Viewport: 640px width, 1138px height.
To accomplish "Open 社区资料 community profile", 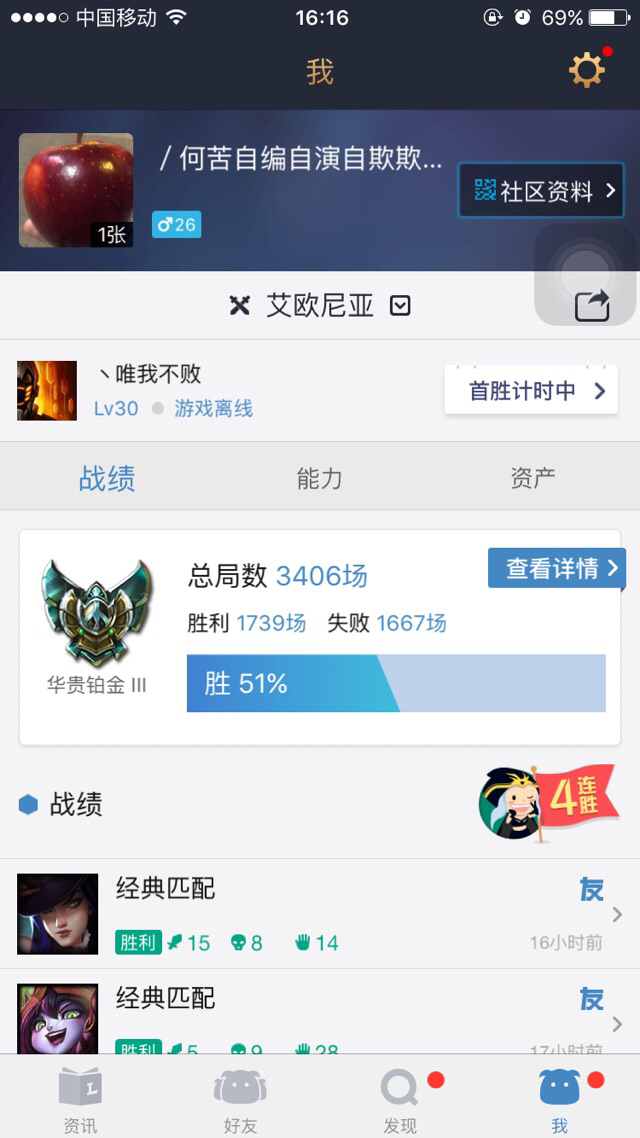I will 541,191.
